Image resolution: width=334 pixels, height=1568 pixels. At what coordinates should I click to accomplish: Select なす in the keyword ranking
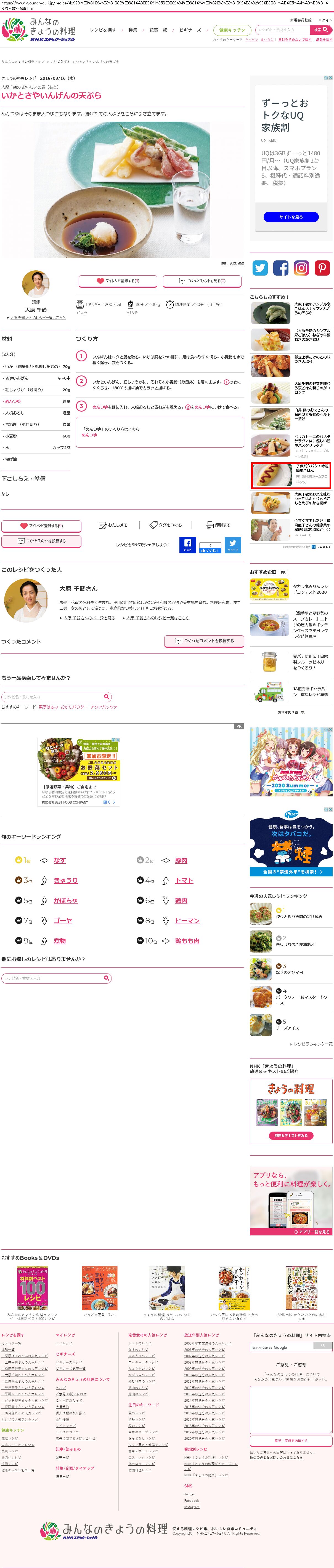click(60, 860)
